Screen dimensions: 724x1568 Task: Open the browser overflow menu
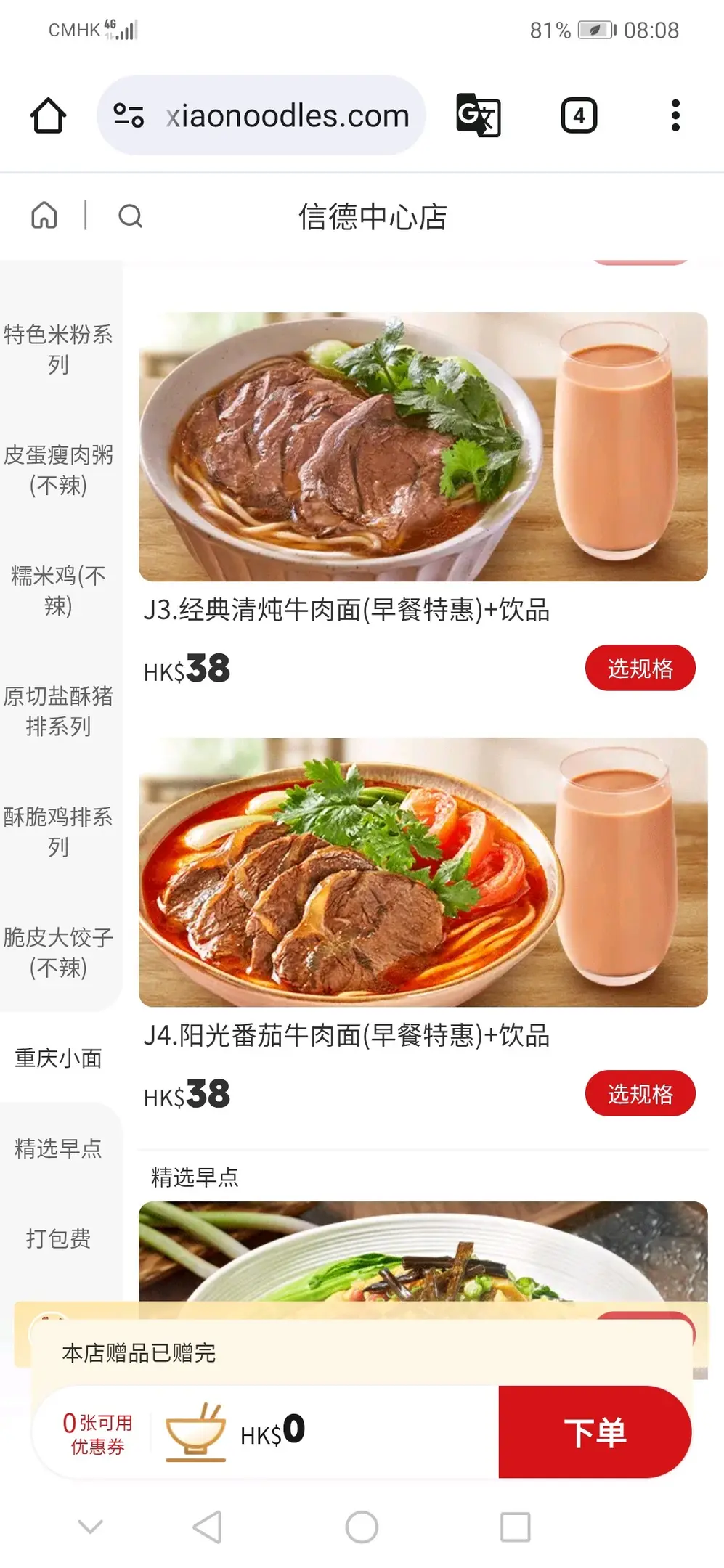(675, 115)
